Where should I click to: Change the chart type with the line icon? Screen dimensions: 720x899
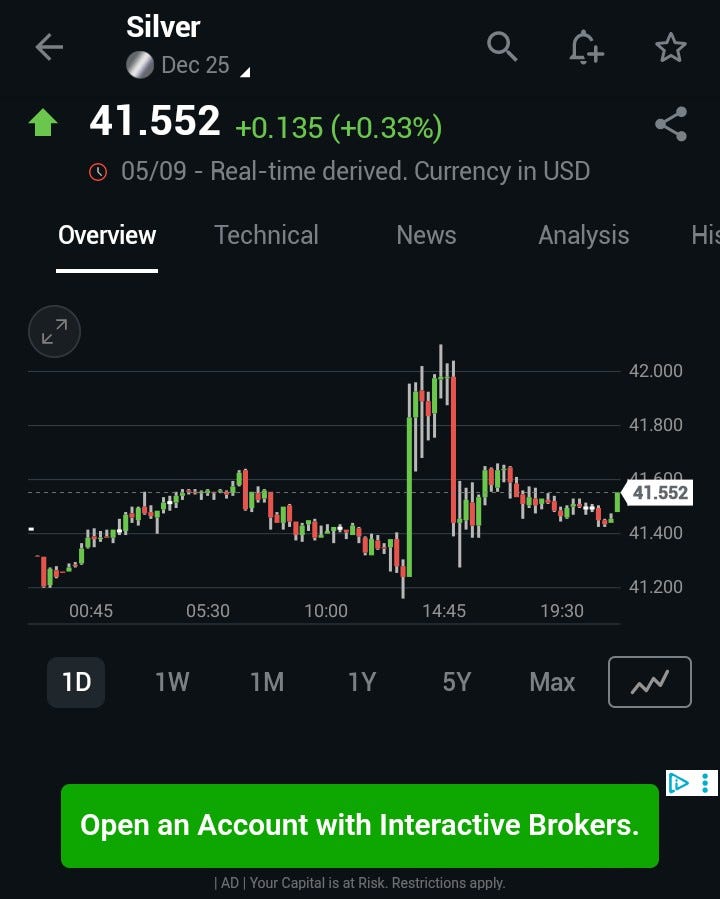click(x=649, y=682)
